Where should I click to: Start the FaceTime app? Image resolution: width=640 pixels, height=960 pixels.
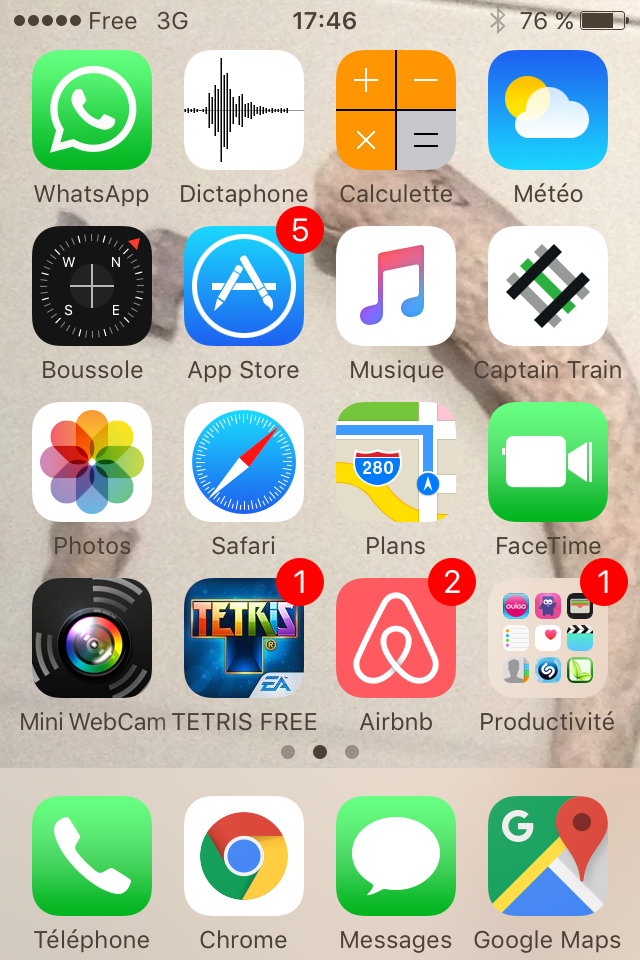[548, 462]
